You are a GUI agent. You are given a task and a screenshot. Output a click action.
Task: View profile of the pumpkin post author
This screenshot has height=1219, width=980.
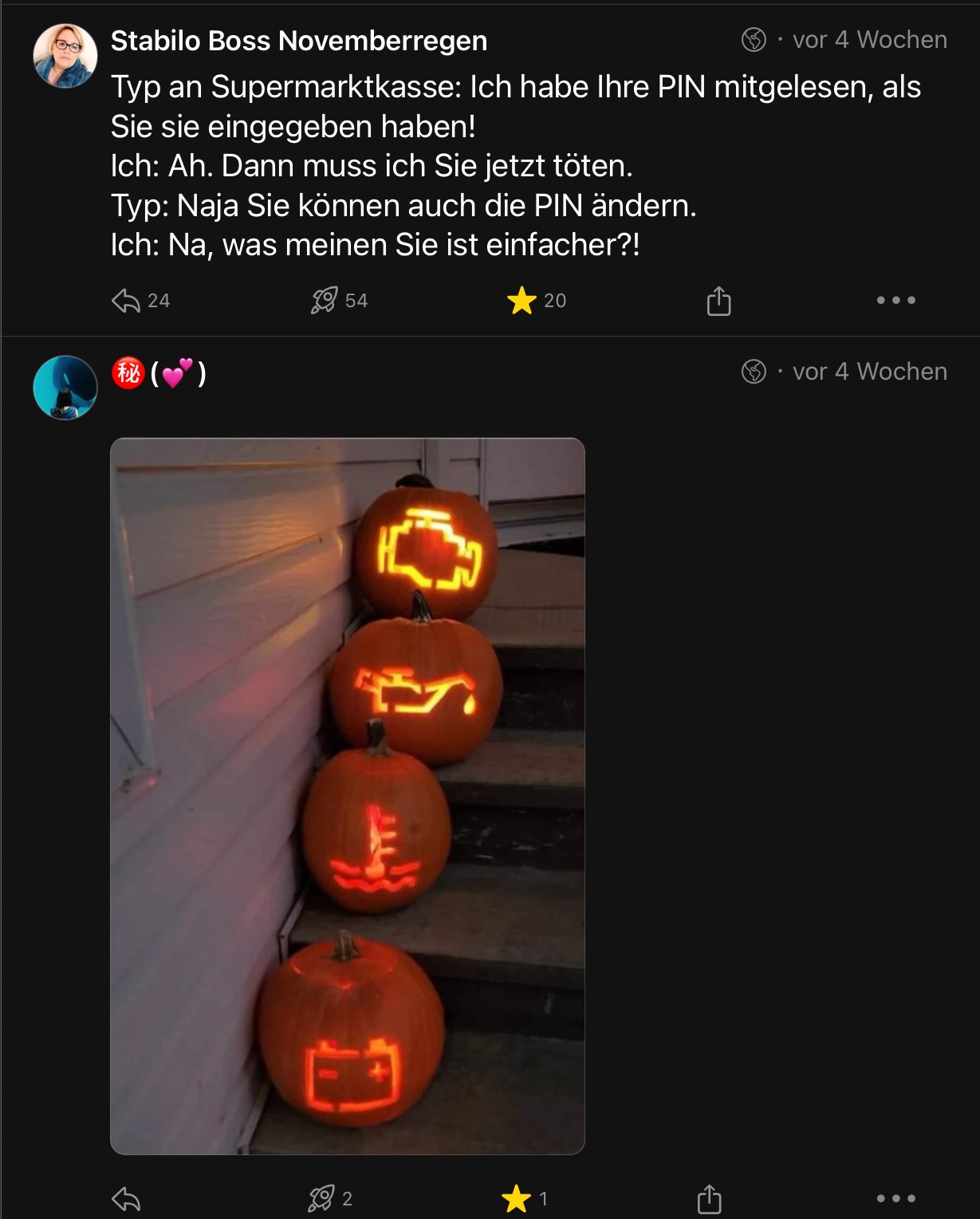point(65,388)
